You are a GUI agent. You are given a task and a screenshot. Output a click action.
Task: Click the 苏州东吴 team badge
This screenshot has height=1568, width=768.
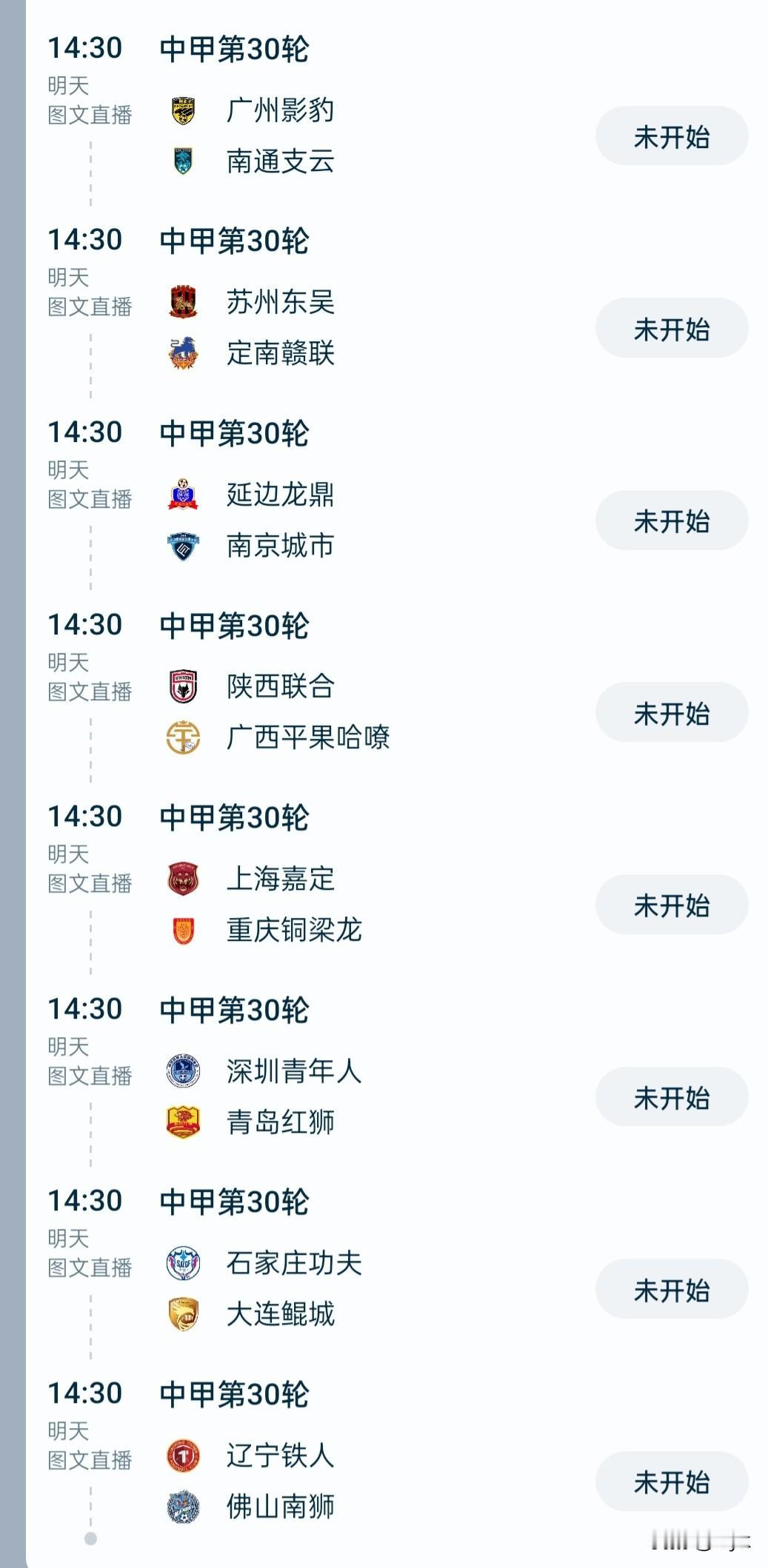click(181, 301)
